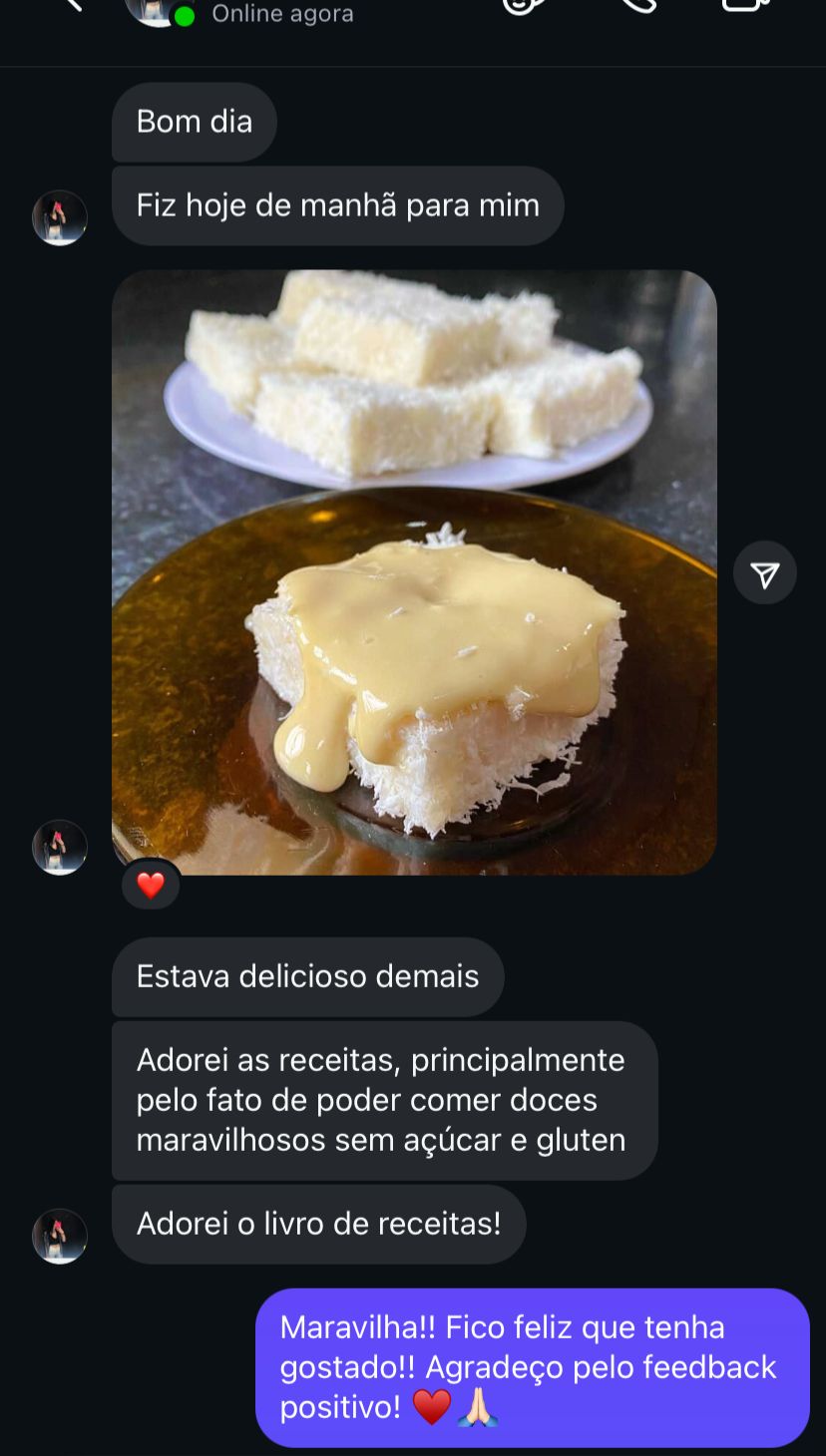The height and width of the screenshot is (1456, 826).
Task: Start a voice call from the header
Action: point(637,5)
